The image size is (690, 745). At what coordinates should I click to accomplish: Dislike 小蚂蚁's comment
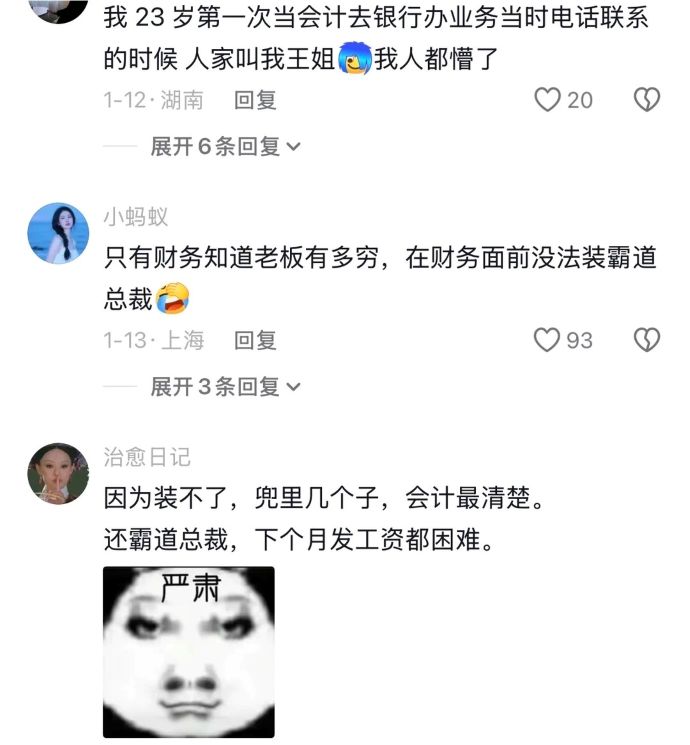pyautogui.click(x=647, y=340)
